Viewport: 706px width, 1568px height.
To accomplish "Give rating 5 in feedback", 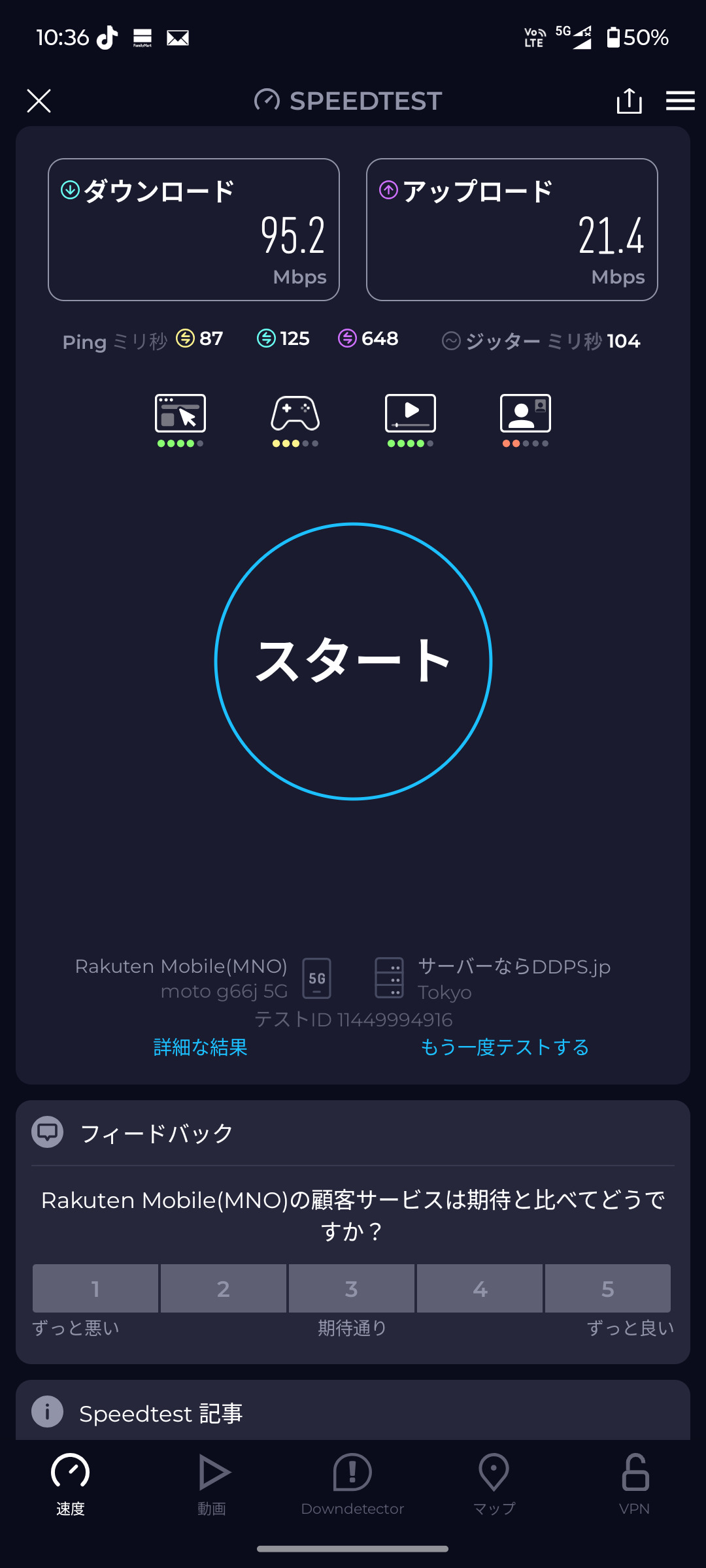I will point(608,1288).
